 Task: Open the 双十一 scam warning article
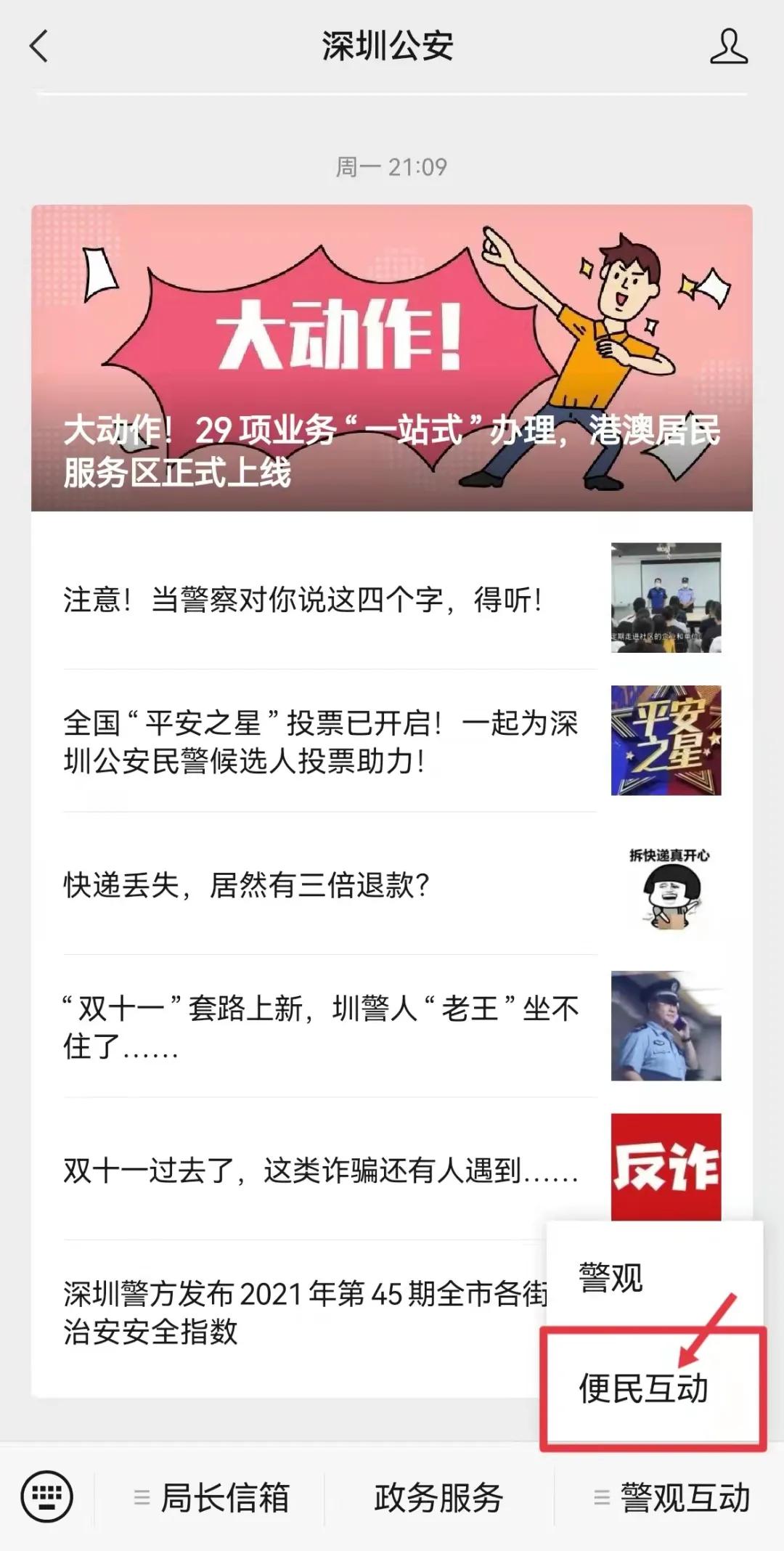312,1024
